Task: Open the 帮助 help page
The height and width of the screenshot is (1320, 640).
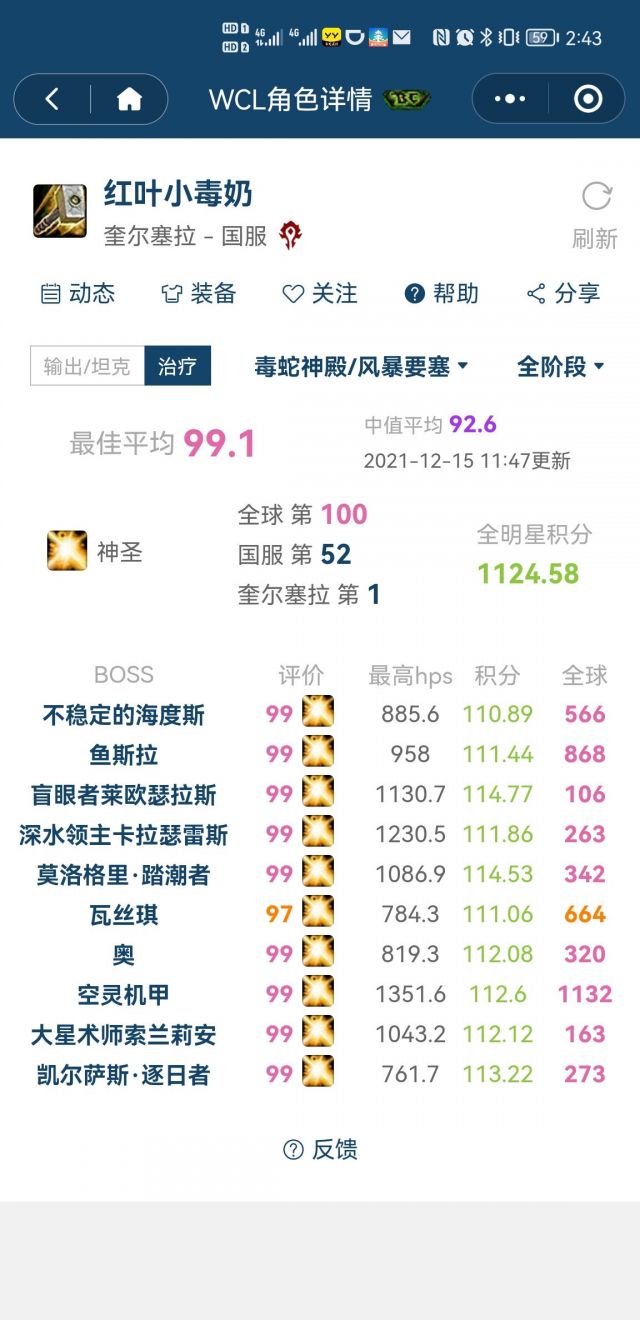Action: pos(441,293)
